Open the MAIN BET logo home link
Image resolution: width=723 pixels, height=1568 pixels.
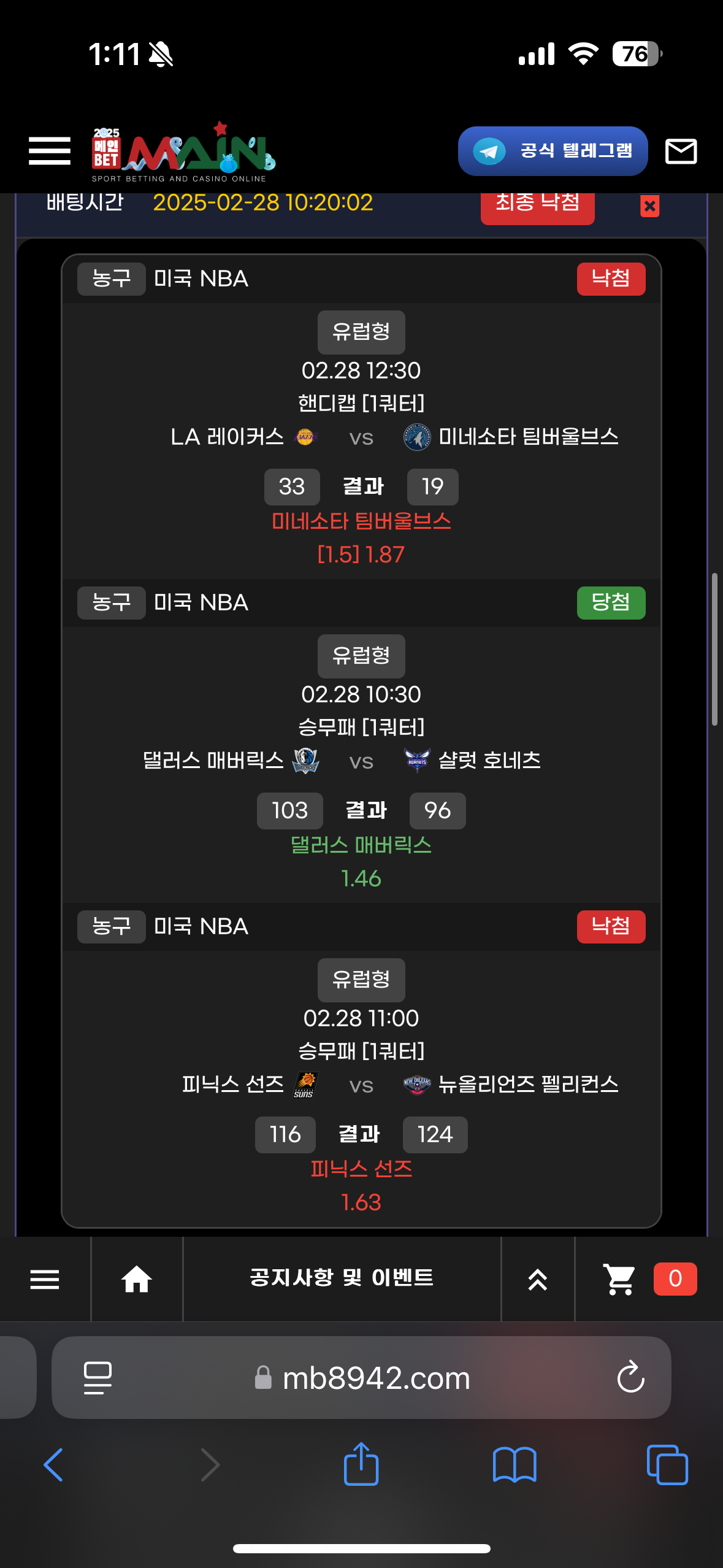[183, 152]
